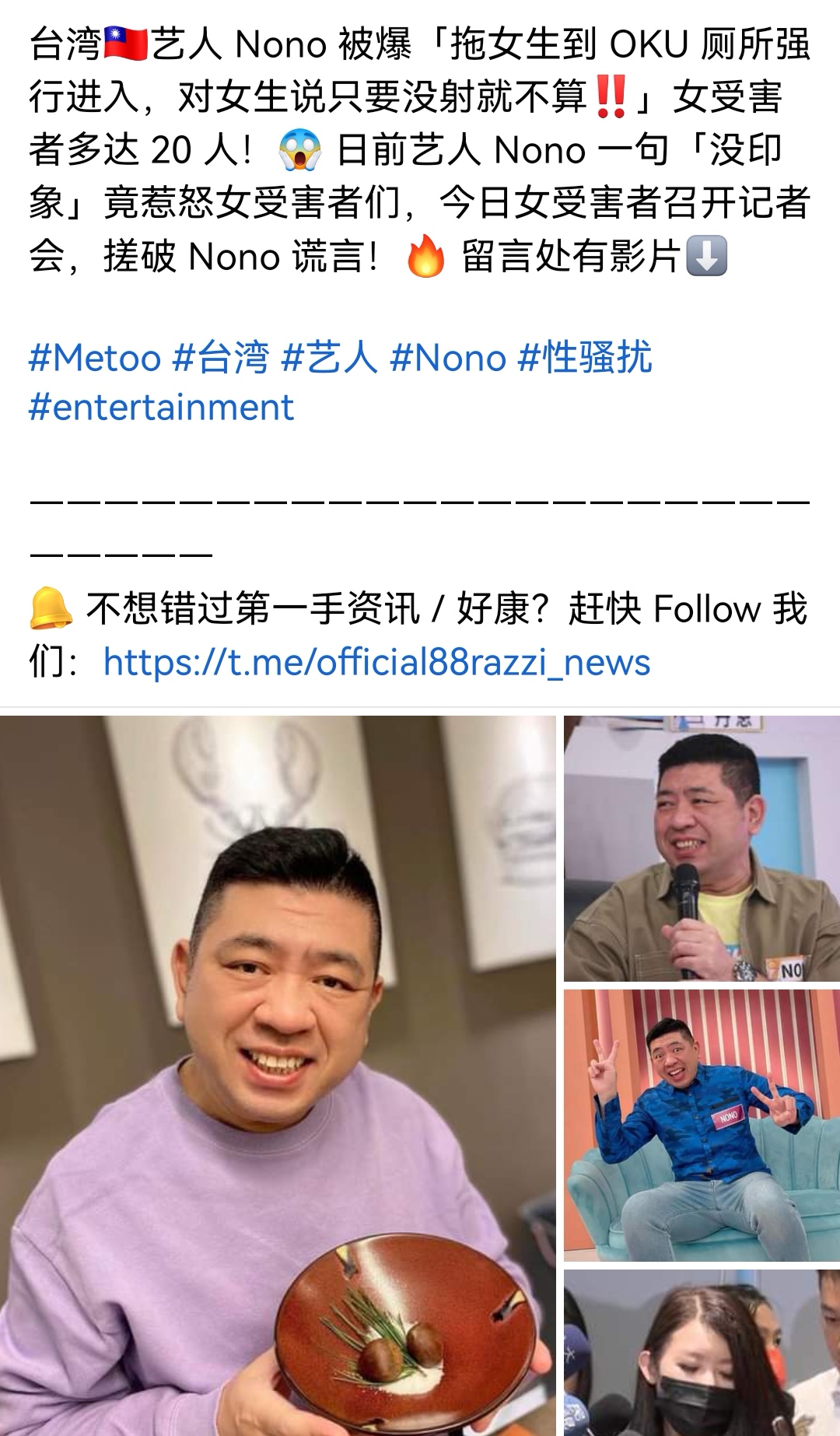Open the photo of woman in black mask

point(702,1354)
